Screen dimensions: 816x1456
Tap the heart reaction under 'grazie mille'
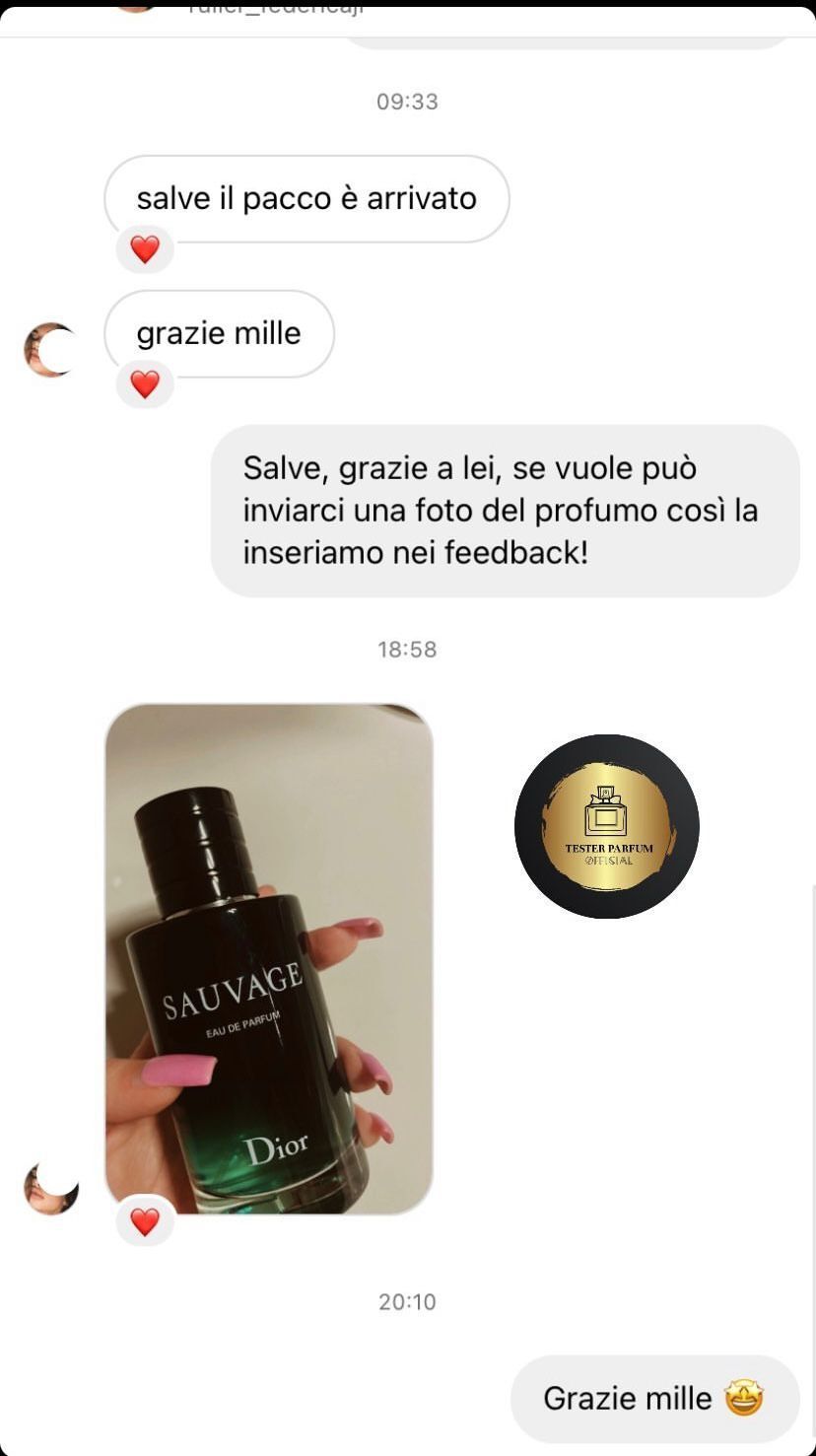(145, 384)
